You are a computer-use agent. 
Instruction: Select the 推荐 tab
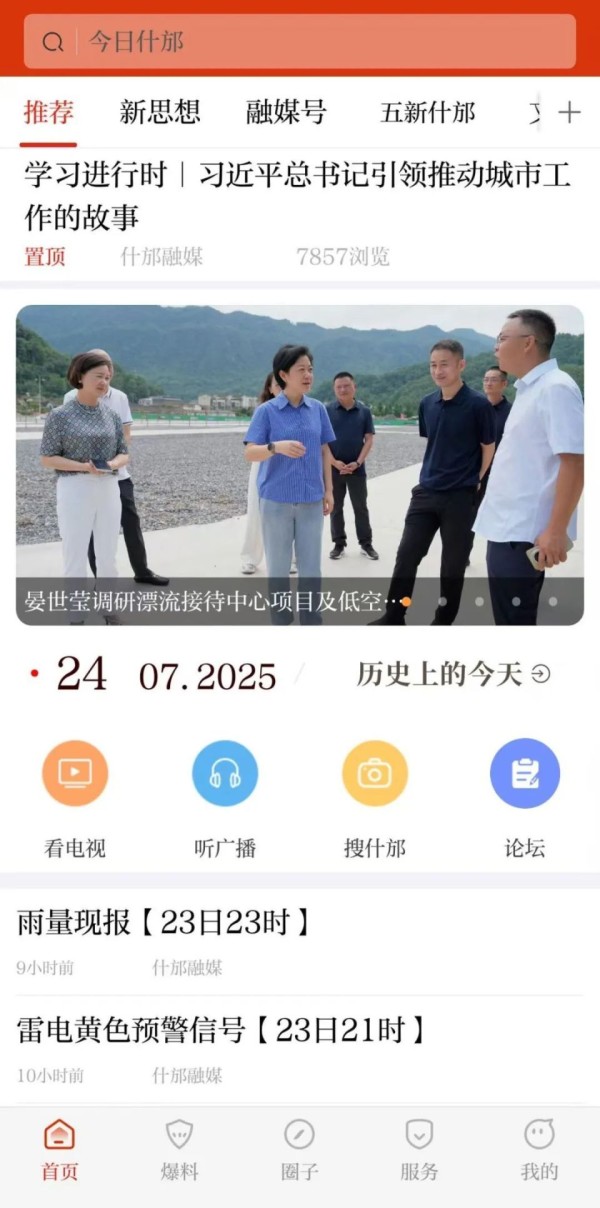coord(48,112)
